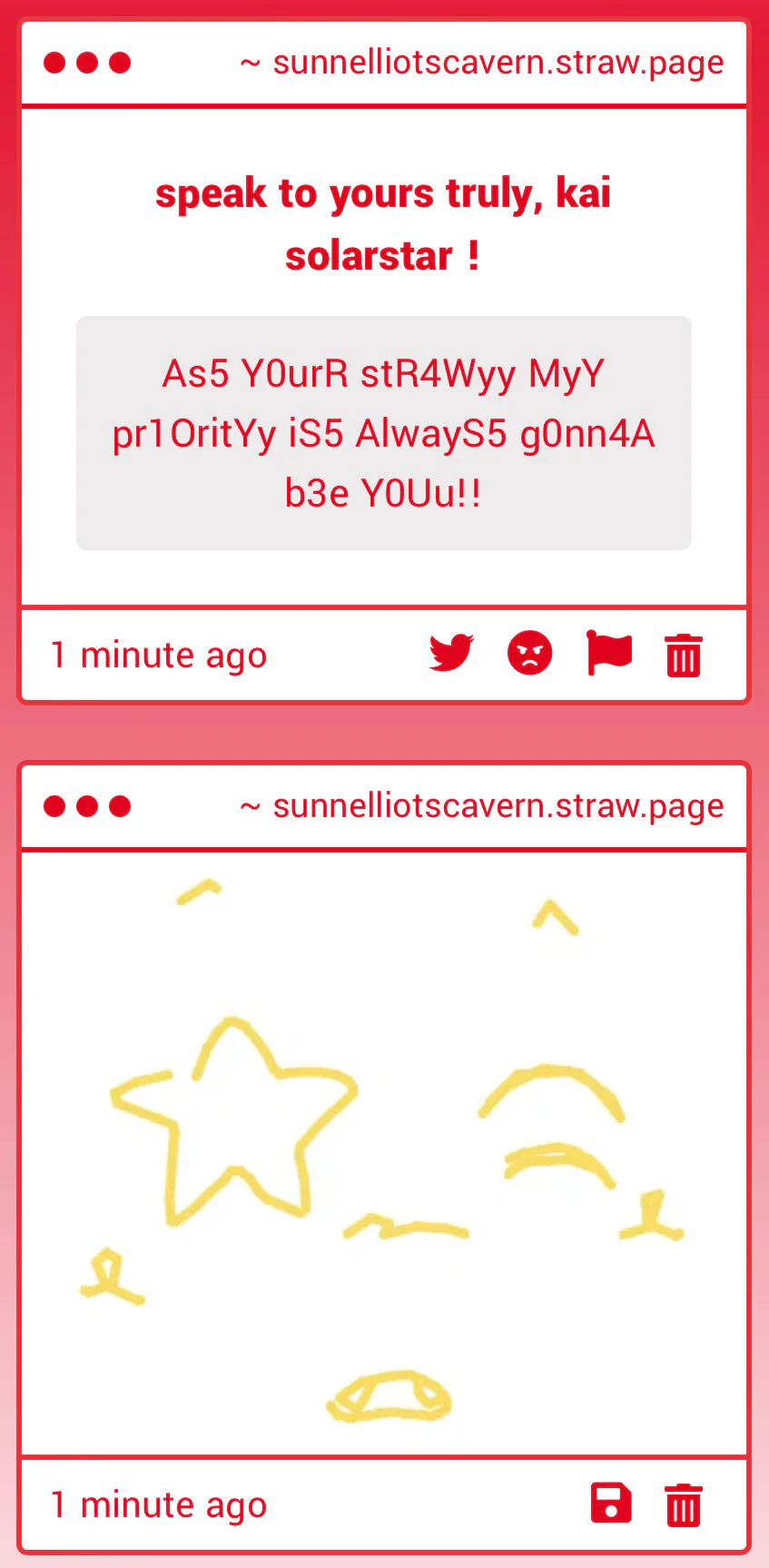Delete the text message with its trash icon
The width and height of the screenshot is (769, 1568).
coord(684,655)
